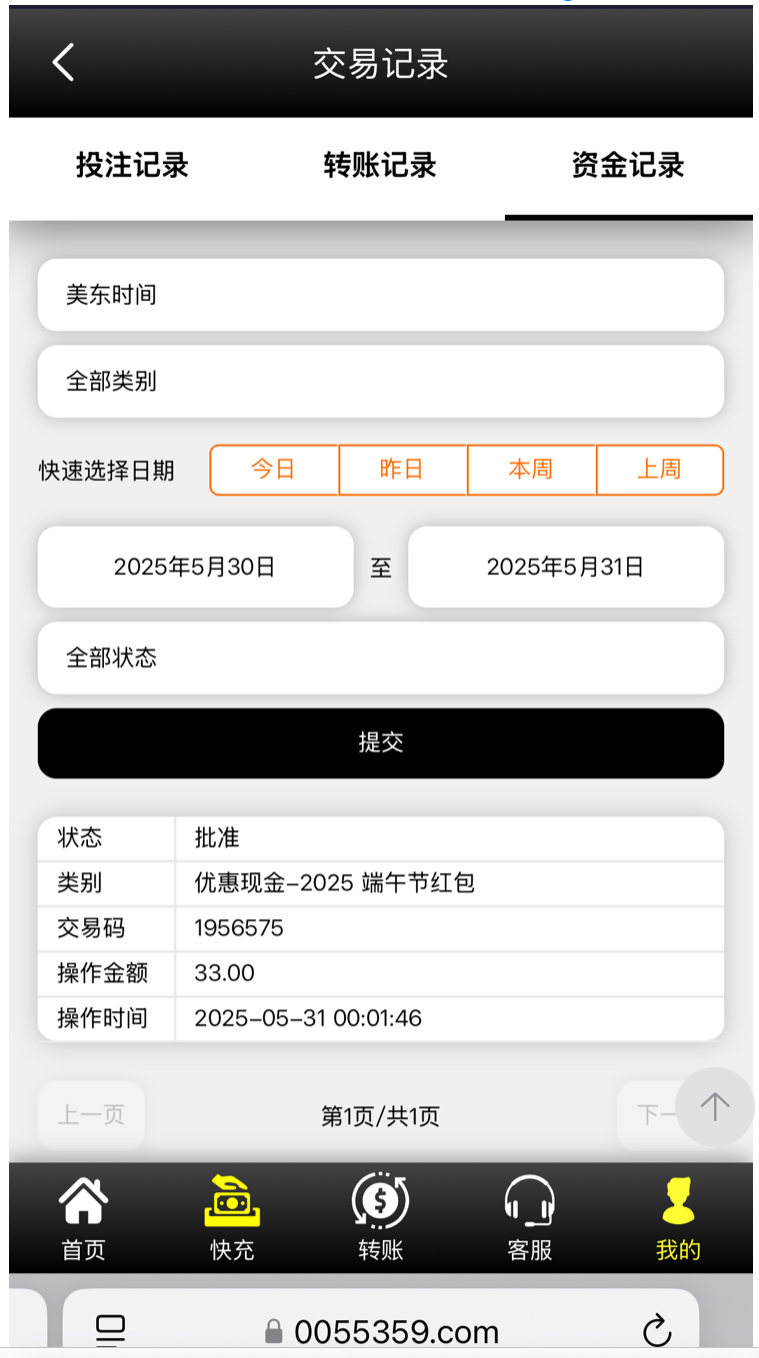Switch to the 转账记录 tab

pyautogui.click(x=380, y=165)
